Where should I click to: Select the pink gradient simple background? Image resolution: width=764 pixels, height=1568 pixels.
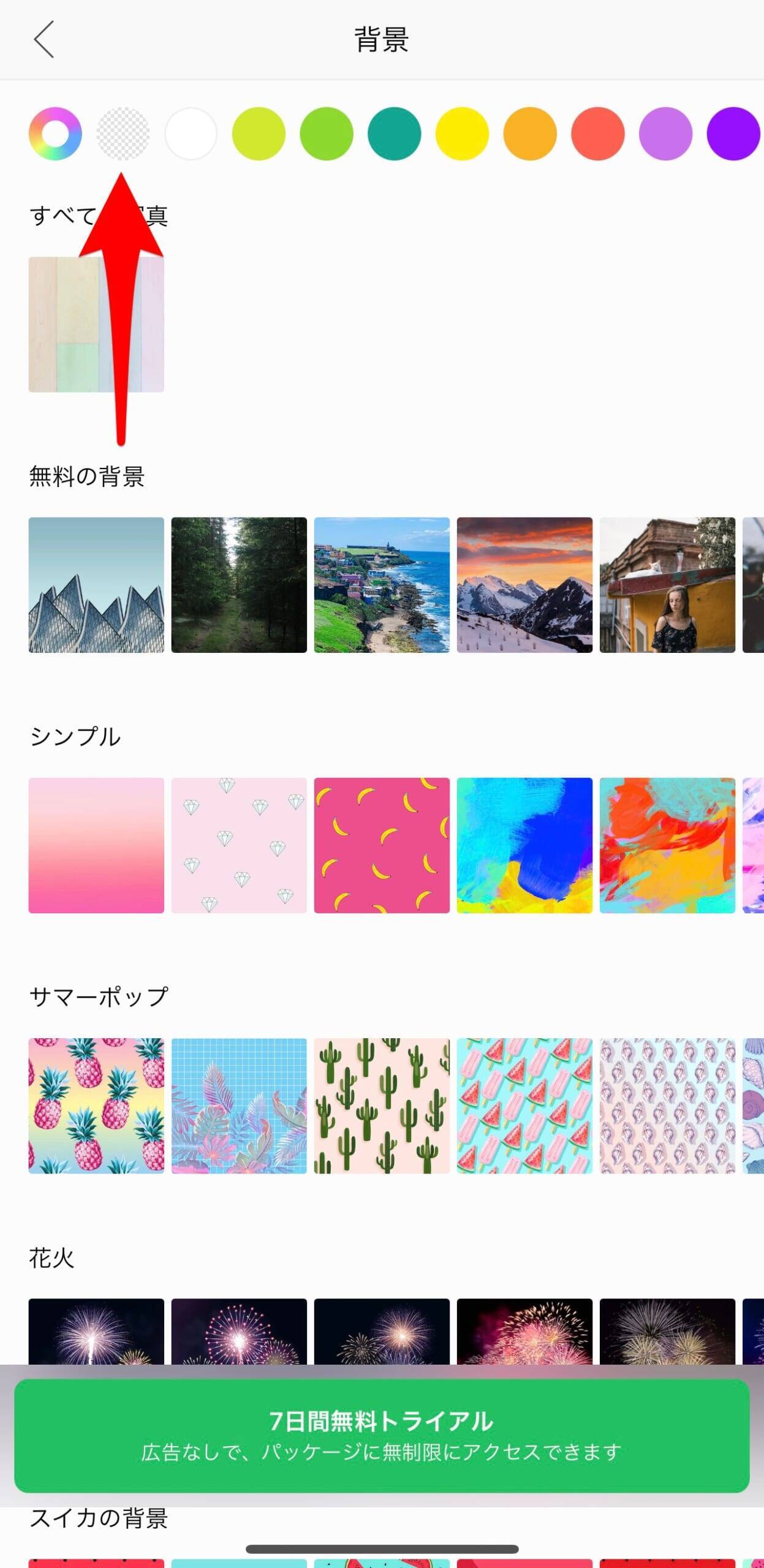point(96,845)
